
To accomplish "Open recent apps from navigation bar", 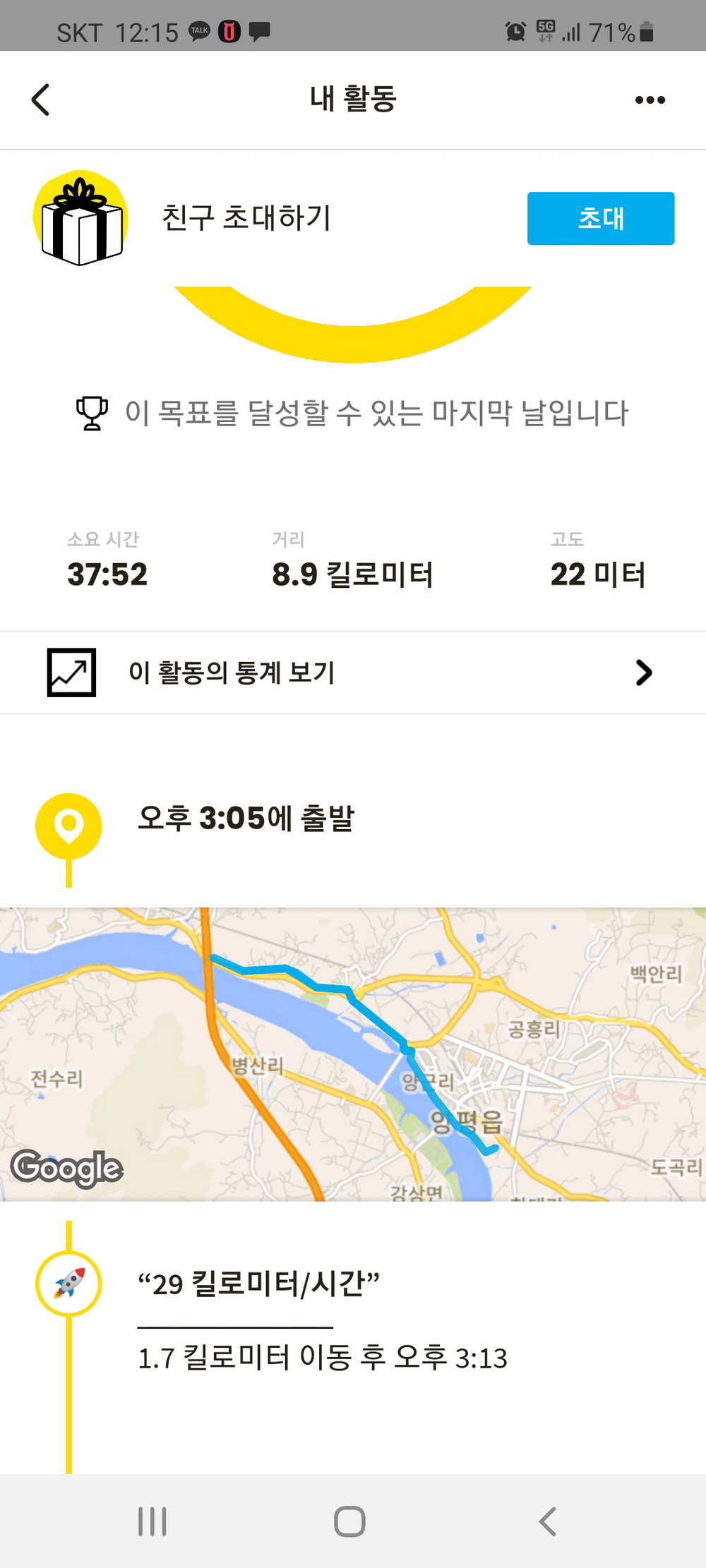I will pos(152,1521).
